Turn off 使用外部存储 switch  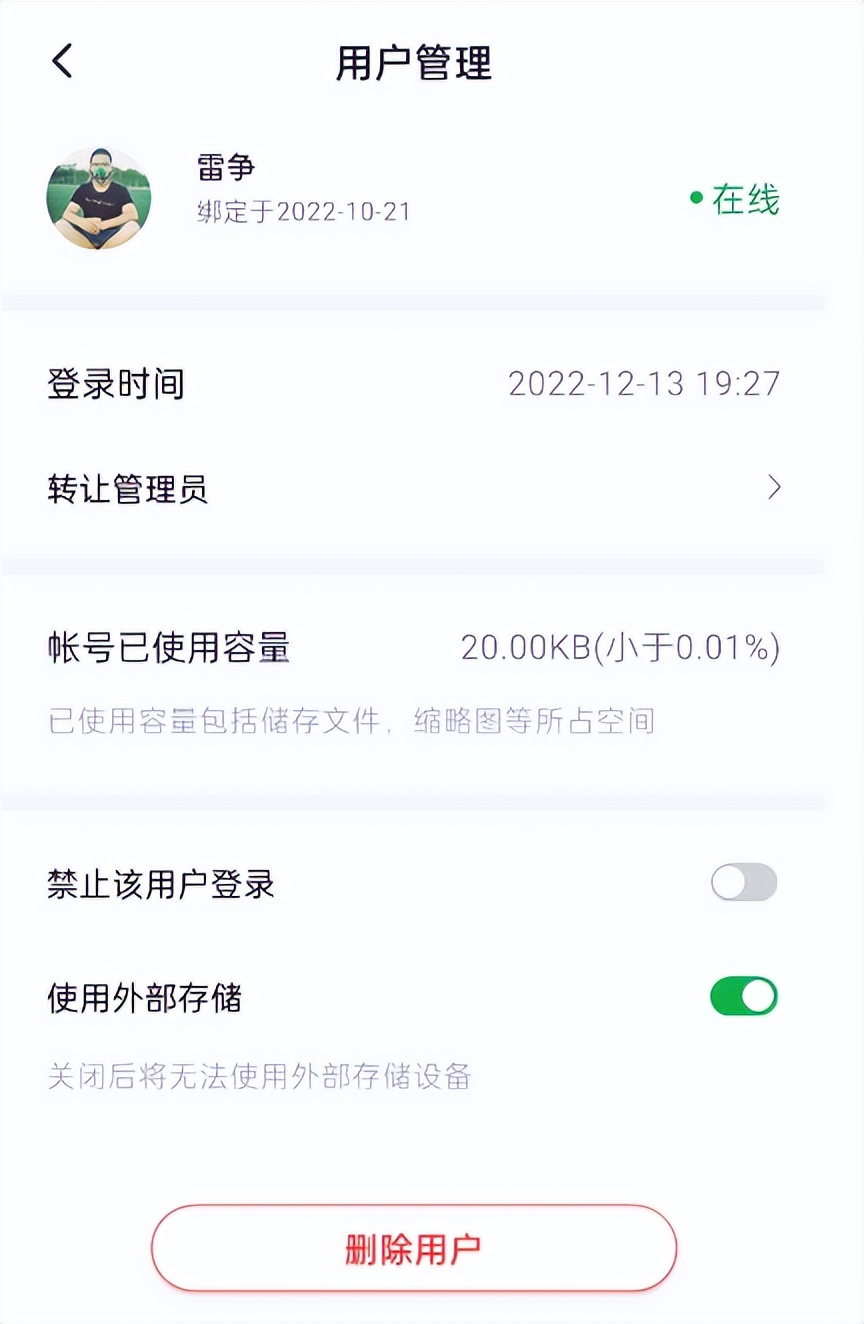tap(743, 997)
